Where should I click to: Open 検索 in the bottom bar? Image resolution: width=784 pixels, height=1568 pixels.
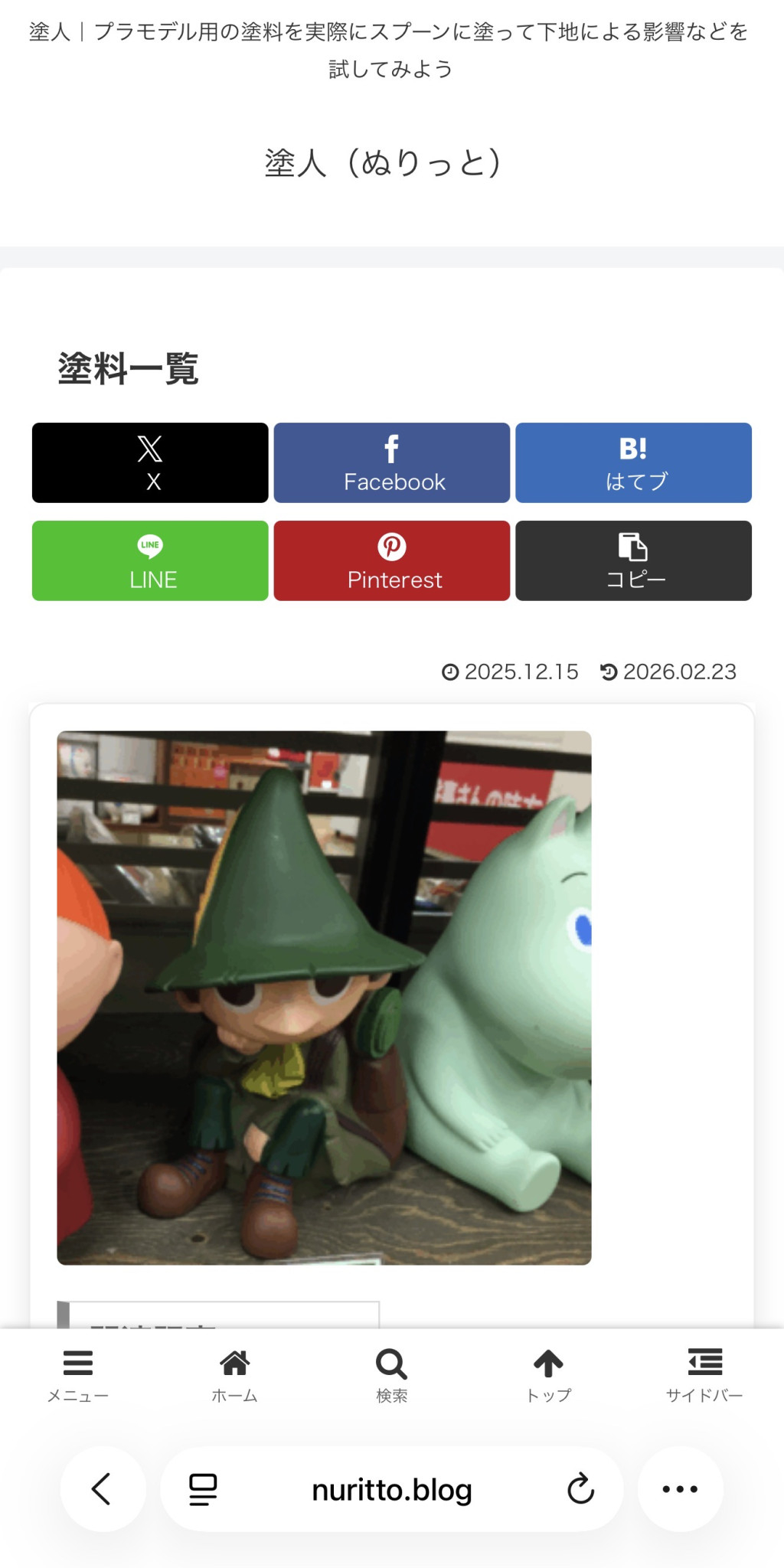391,1375
